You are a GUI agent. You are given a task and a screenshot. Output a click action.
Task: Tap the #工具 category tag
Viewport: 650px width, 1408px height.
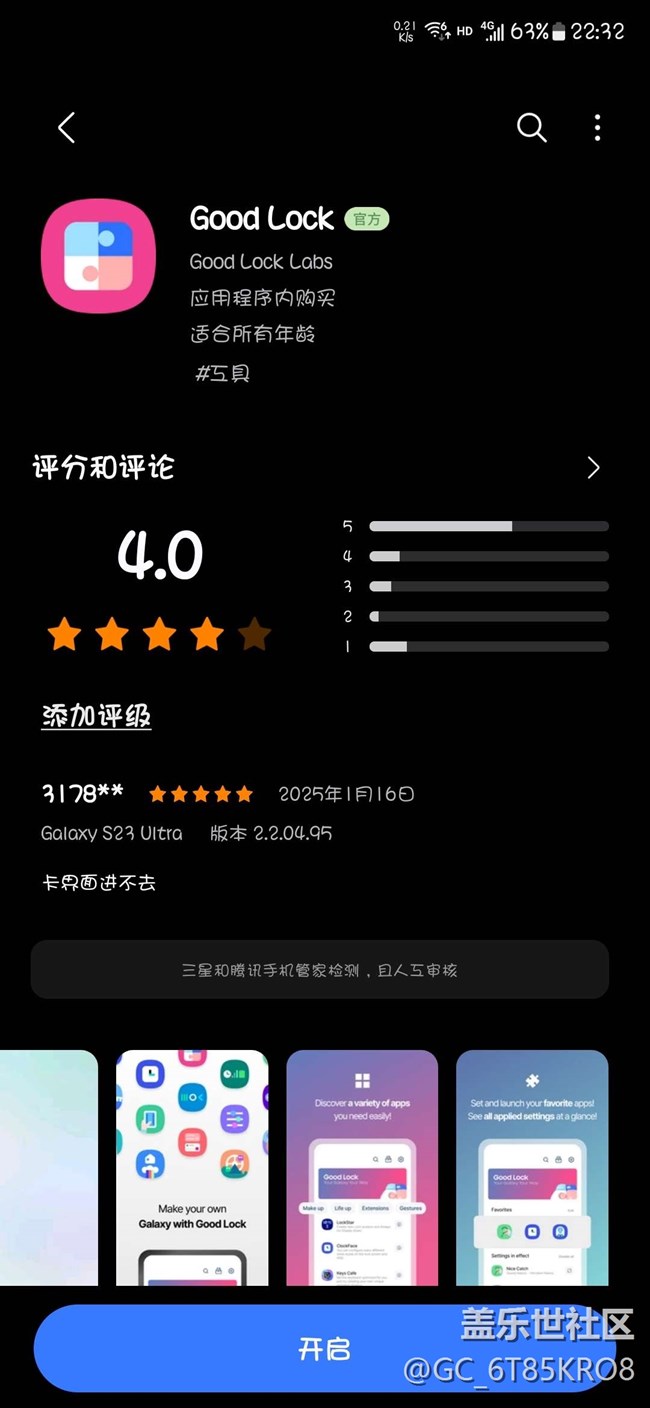click(x=222, y=373)
